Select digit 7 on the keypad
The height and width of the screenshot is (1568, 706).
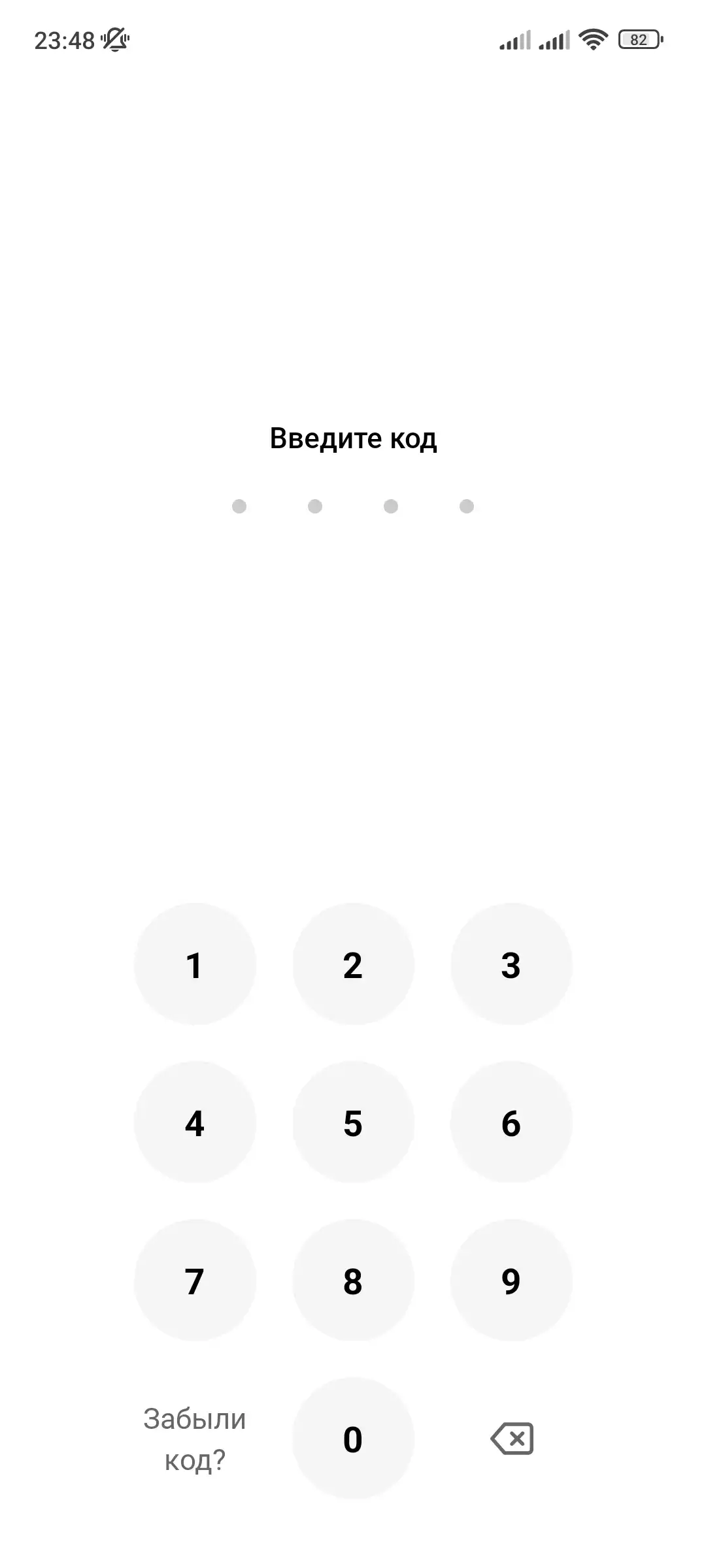point(195,1281)
